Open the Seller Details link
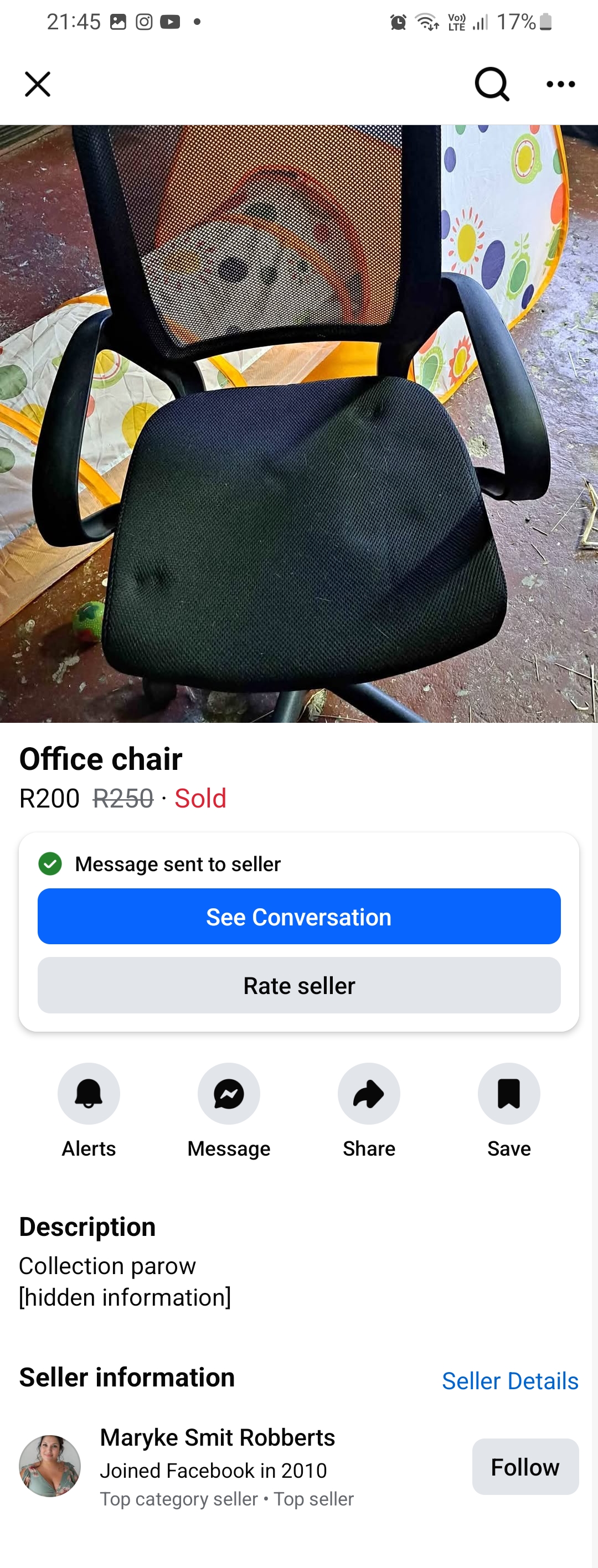Viewport: 598px width, 1568px height. point(510,1380)
